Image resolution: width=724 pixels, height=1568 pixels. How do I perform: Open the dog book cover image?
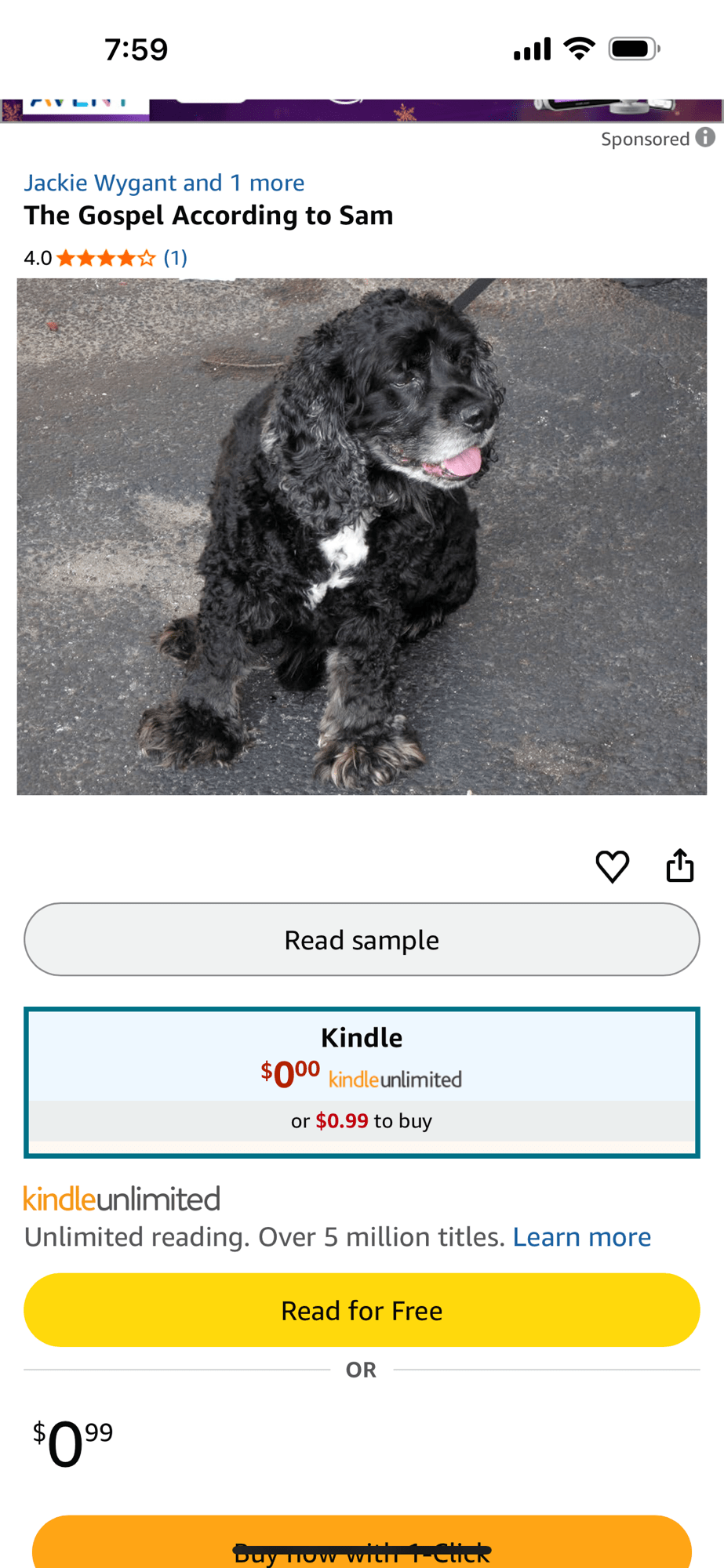(x=362, y=536)
